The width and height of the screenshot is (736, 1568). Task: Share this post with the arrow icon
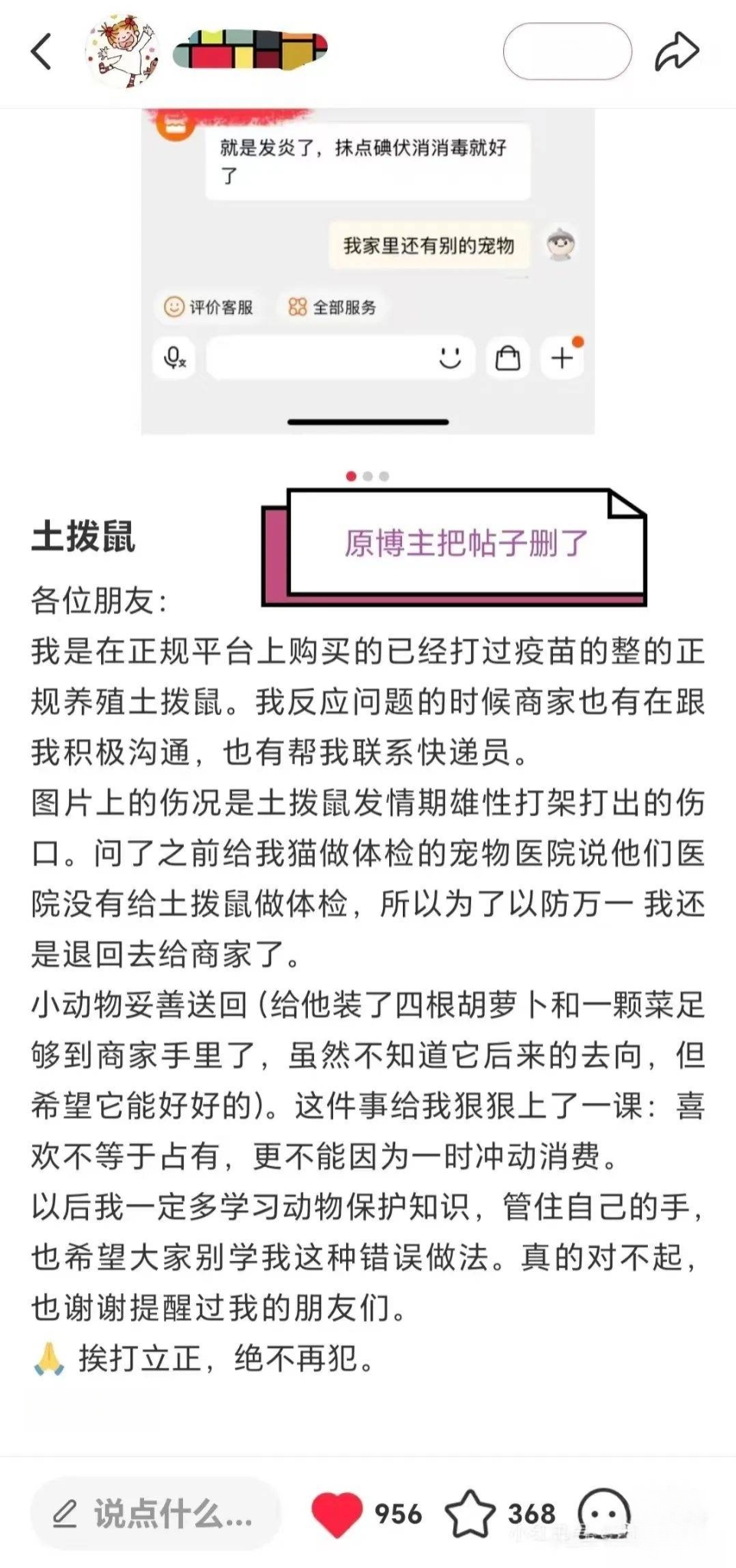[x=677, y=52]
